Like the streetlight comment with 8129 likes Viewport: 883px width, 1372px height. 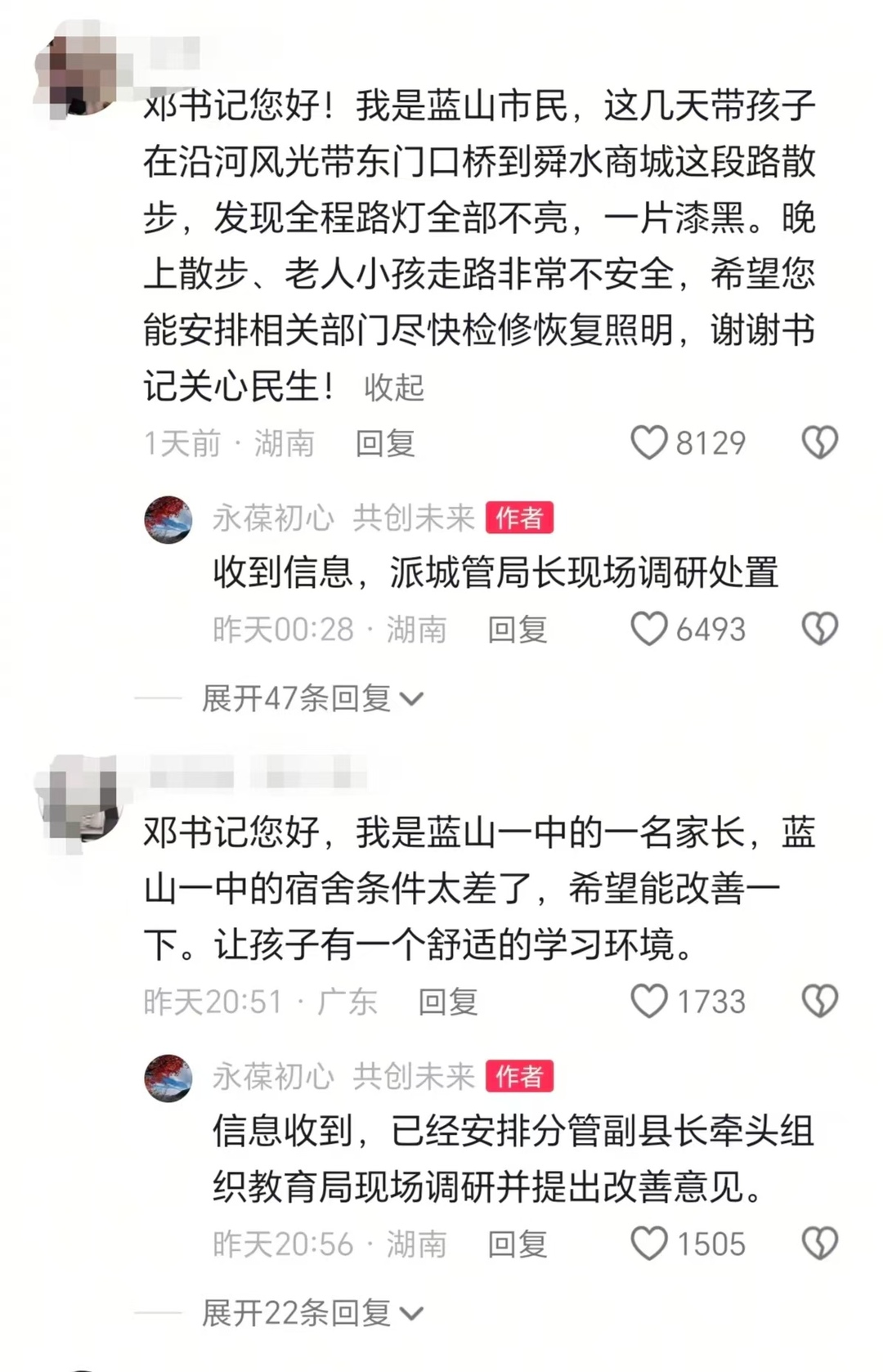[649, 443]
